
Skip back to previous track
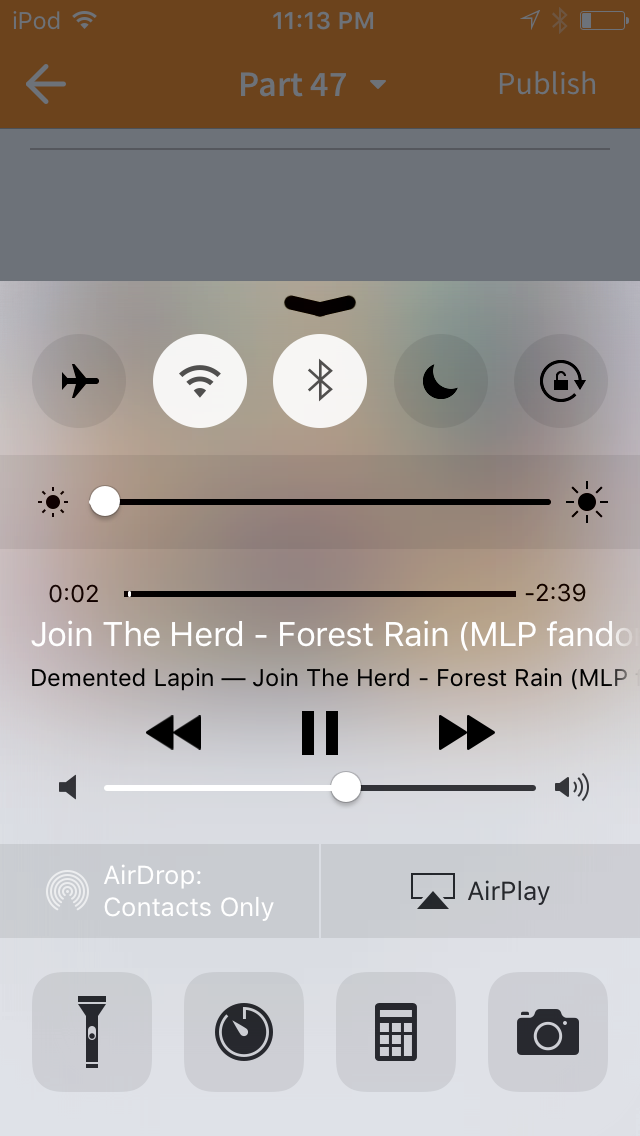[173, 732]
